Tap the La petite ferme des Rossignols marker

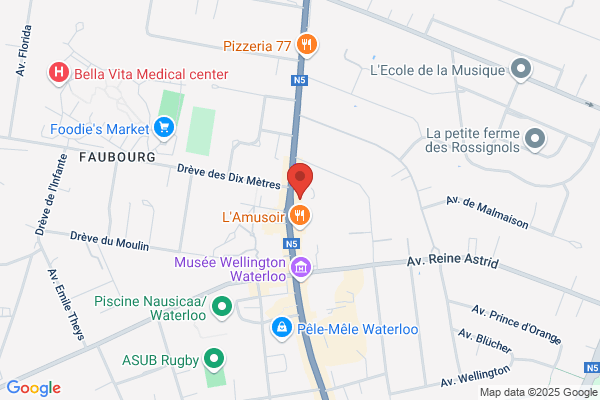tap(535, 139)
